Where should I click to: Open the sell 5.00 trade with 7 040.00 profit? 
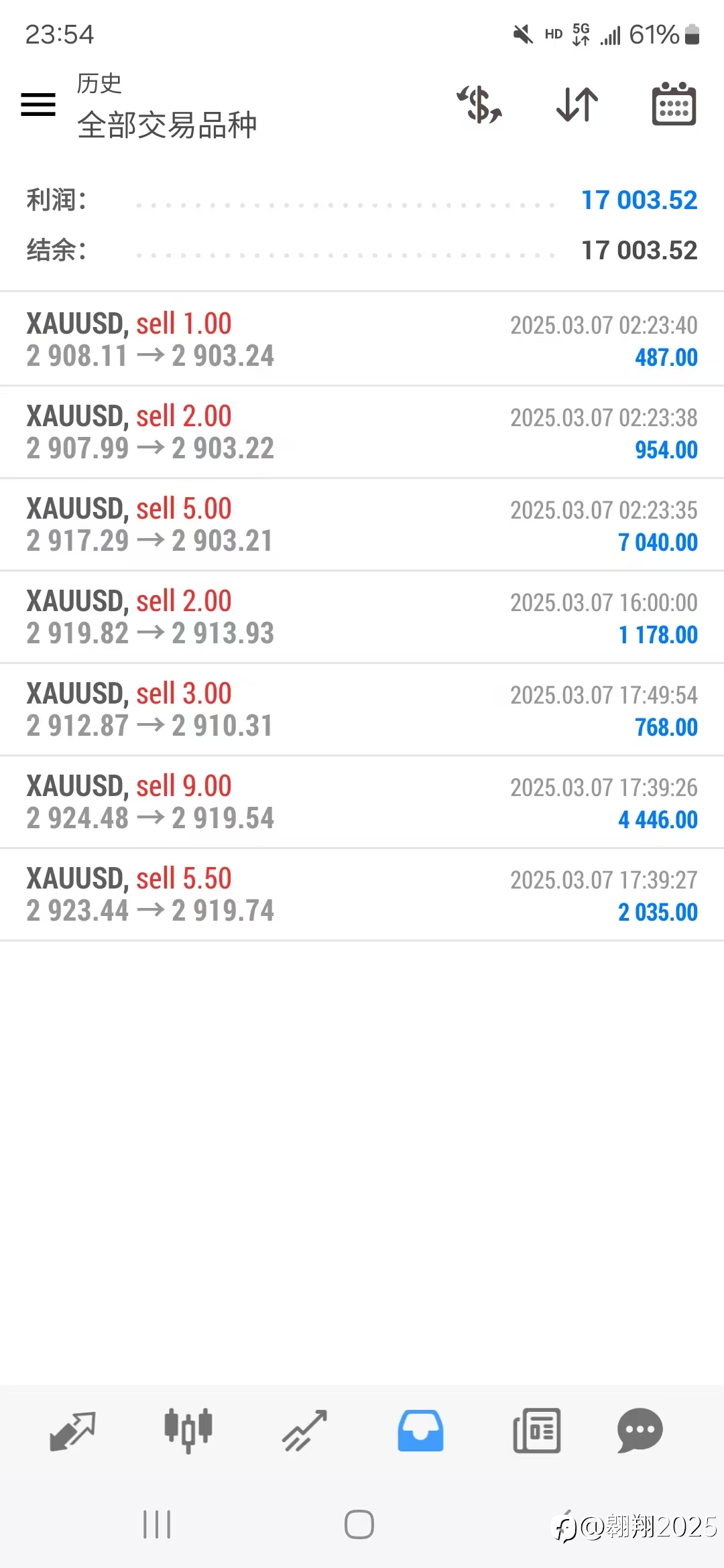[x=362, y=525]
